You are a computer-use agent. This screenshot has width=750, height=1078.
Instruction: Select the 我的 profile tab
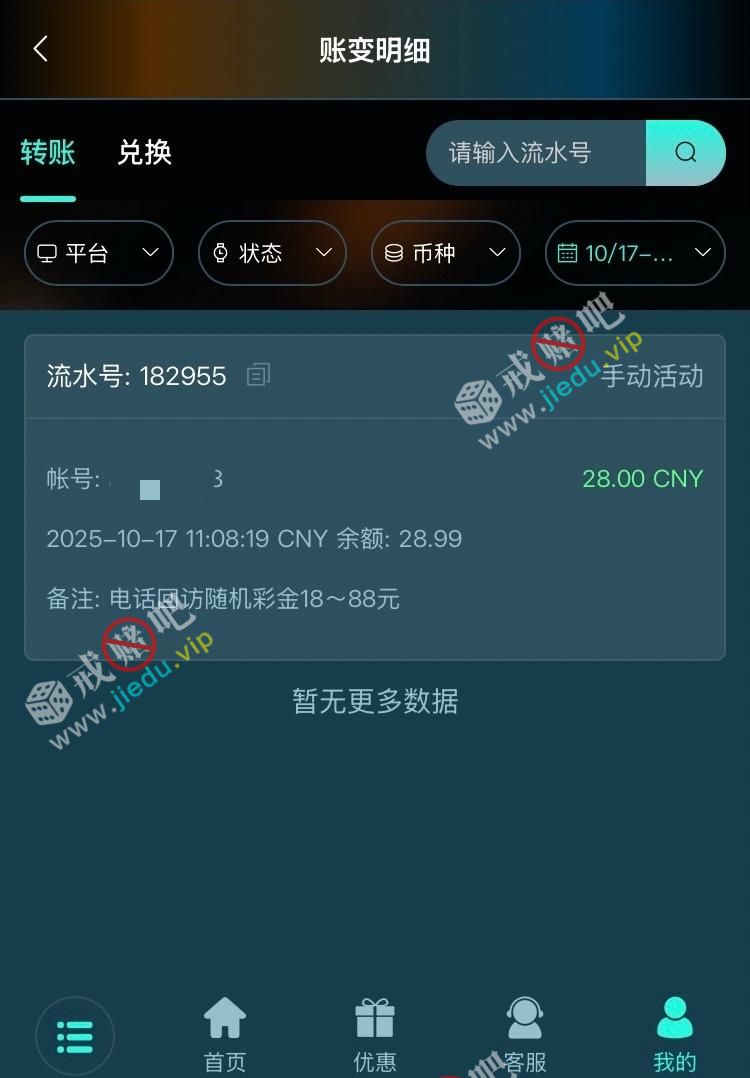675,1035
